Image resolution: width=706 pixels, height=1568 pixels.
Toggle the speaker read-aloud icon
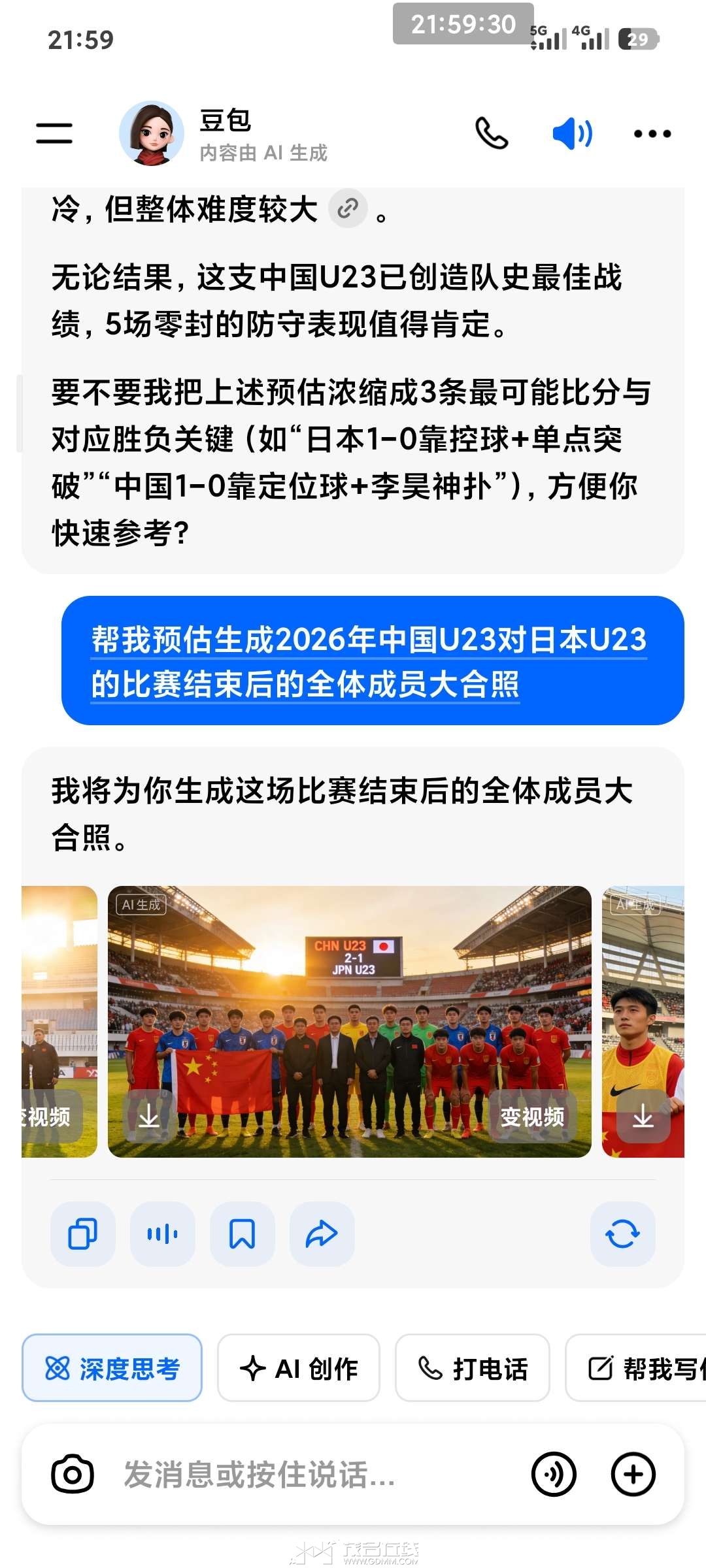pos(572,133)
